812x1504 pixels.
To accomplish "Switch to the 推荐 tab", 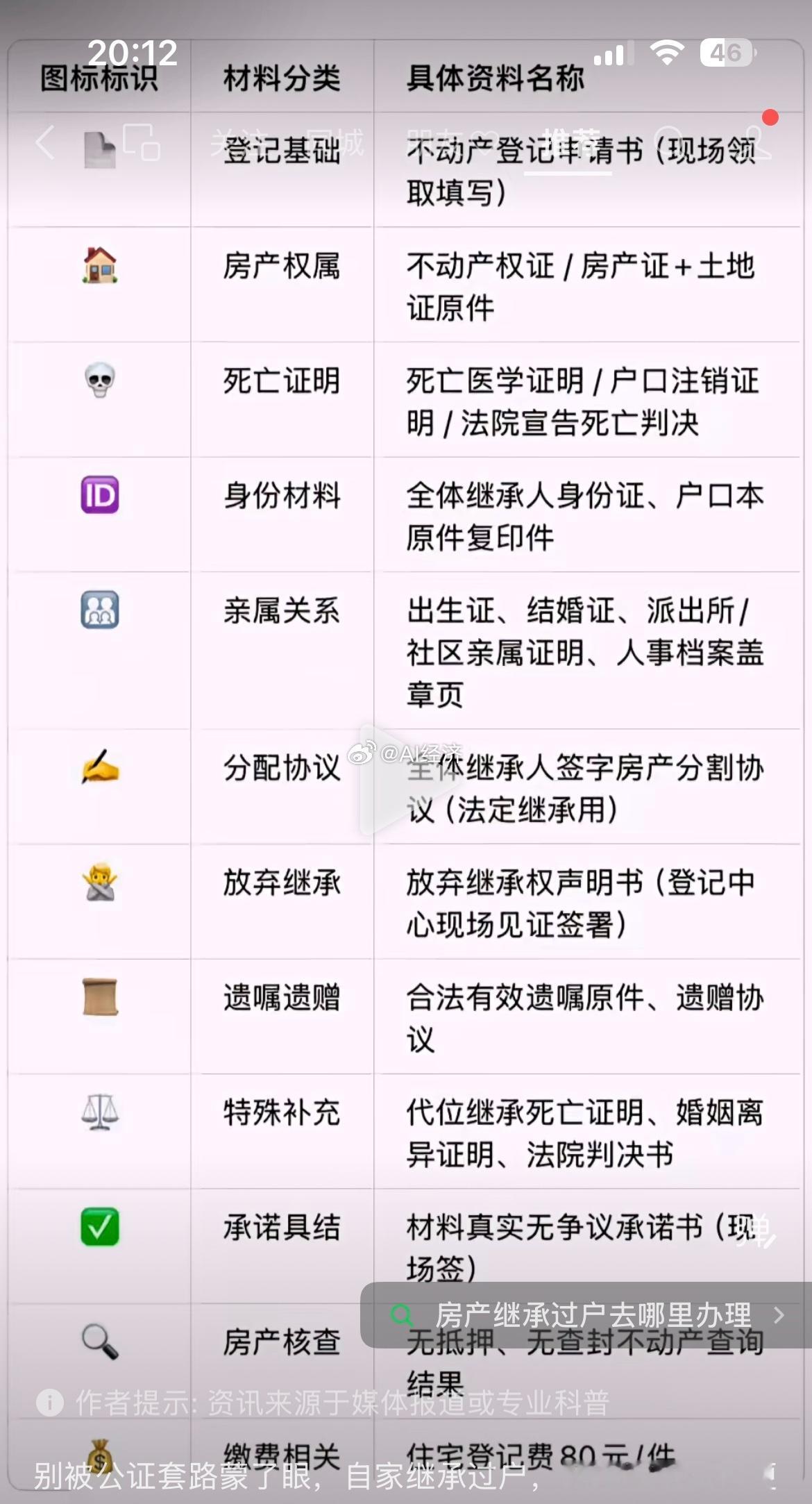I will pyautogui.click(x=569, y=139).
